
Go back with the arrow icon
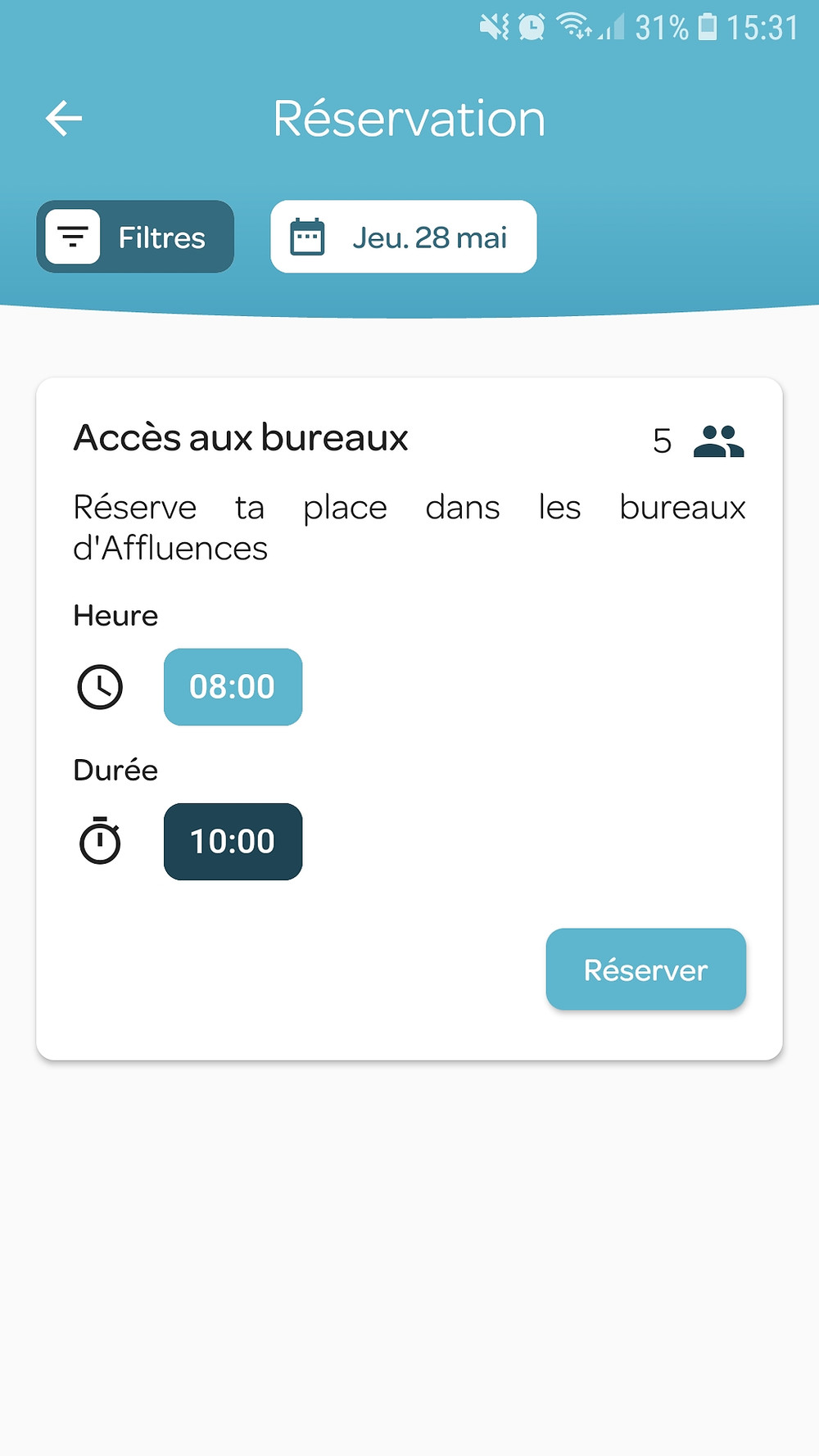(x=64, y=119)
